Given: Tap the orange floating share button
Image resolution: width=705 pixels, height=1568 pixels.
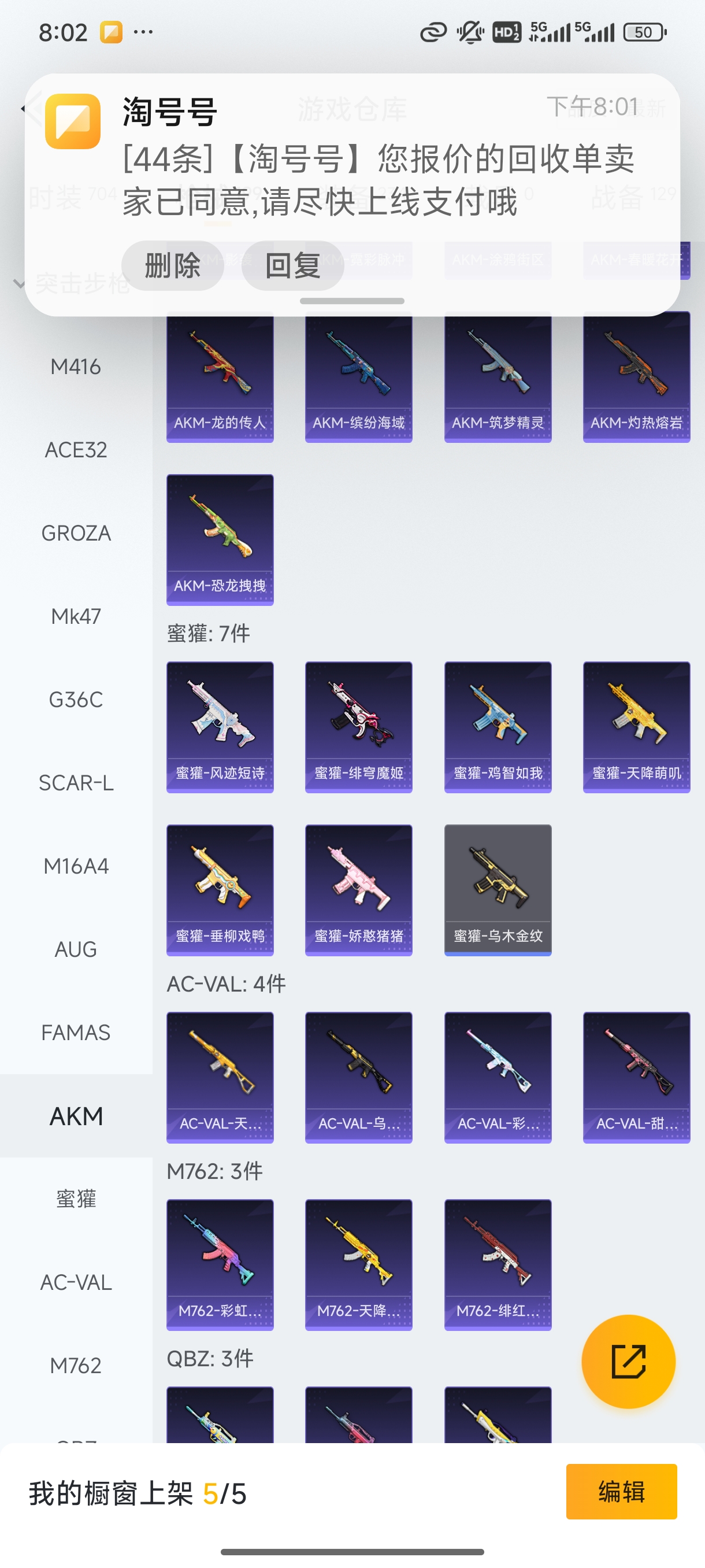Looking at the screenshot, I should coord(628,1361).
